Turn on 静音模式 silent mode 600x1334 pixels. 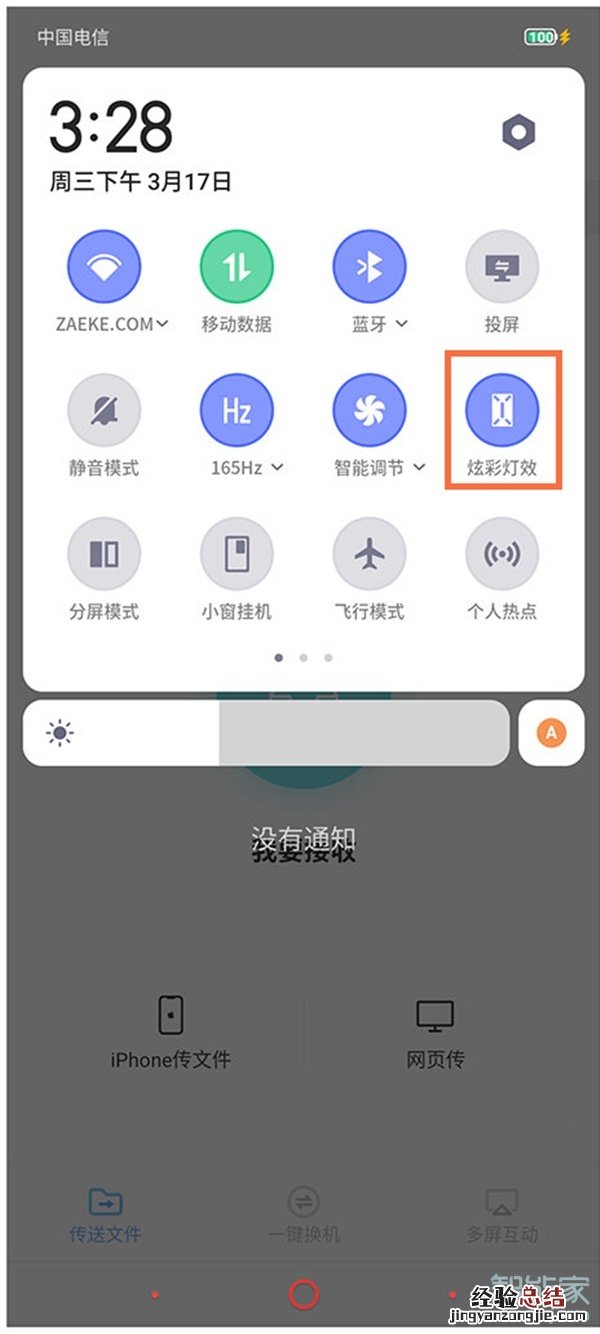[104, 412]
